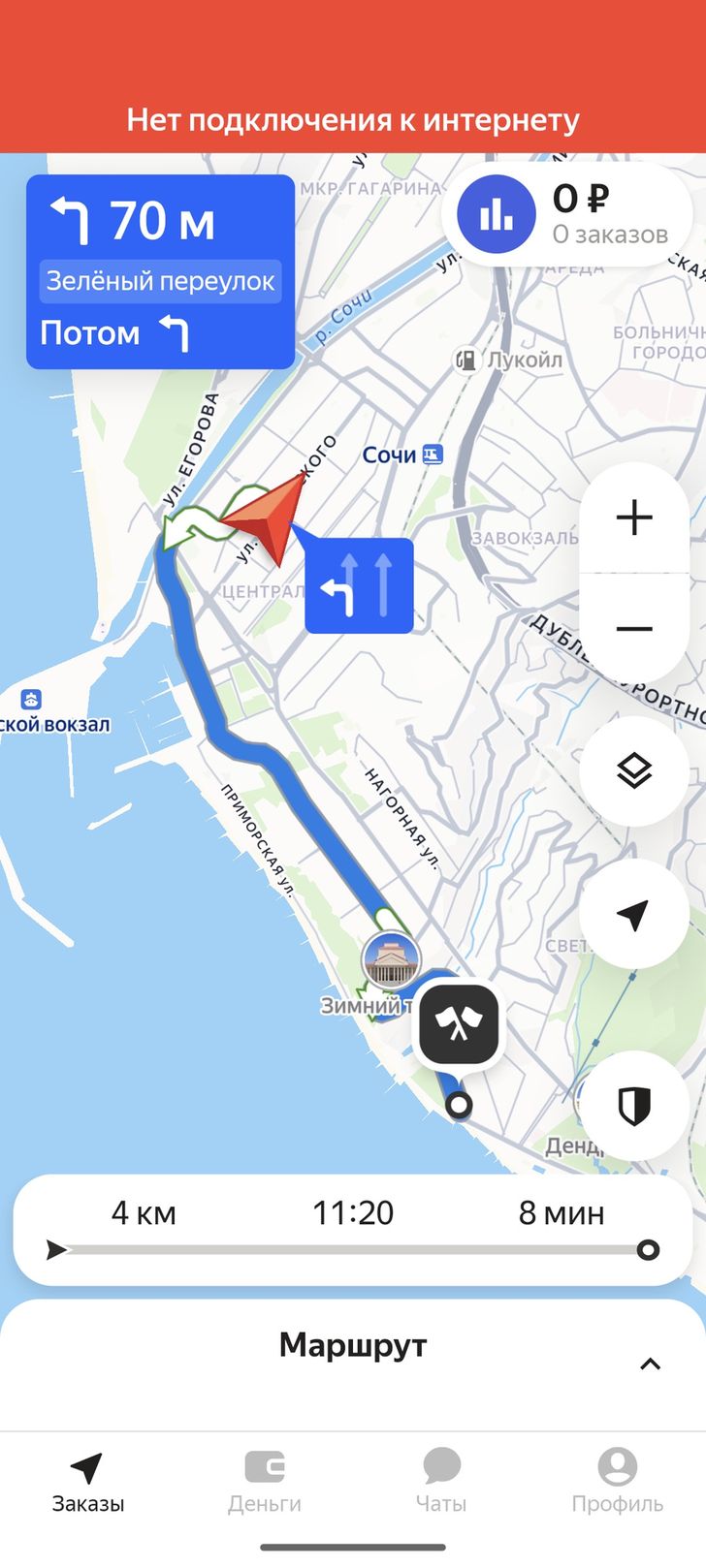This screenshot has height=1568, width=706.
Task: Recenter map on my location
Action: [634, 914]
